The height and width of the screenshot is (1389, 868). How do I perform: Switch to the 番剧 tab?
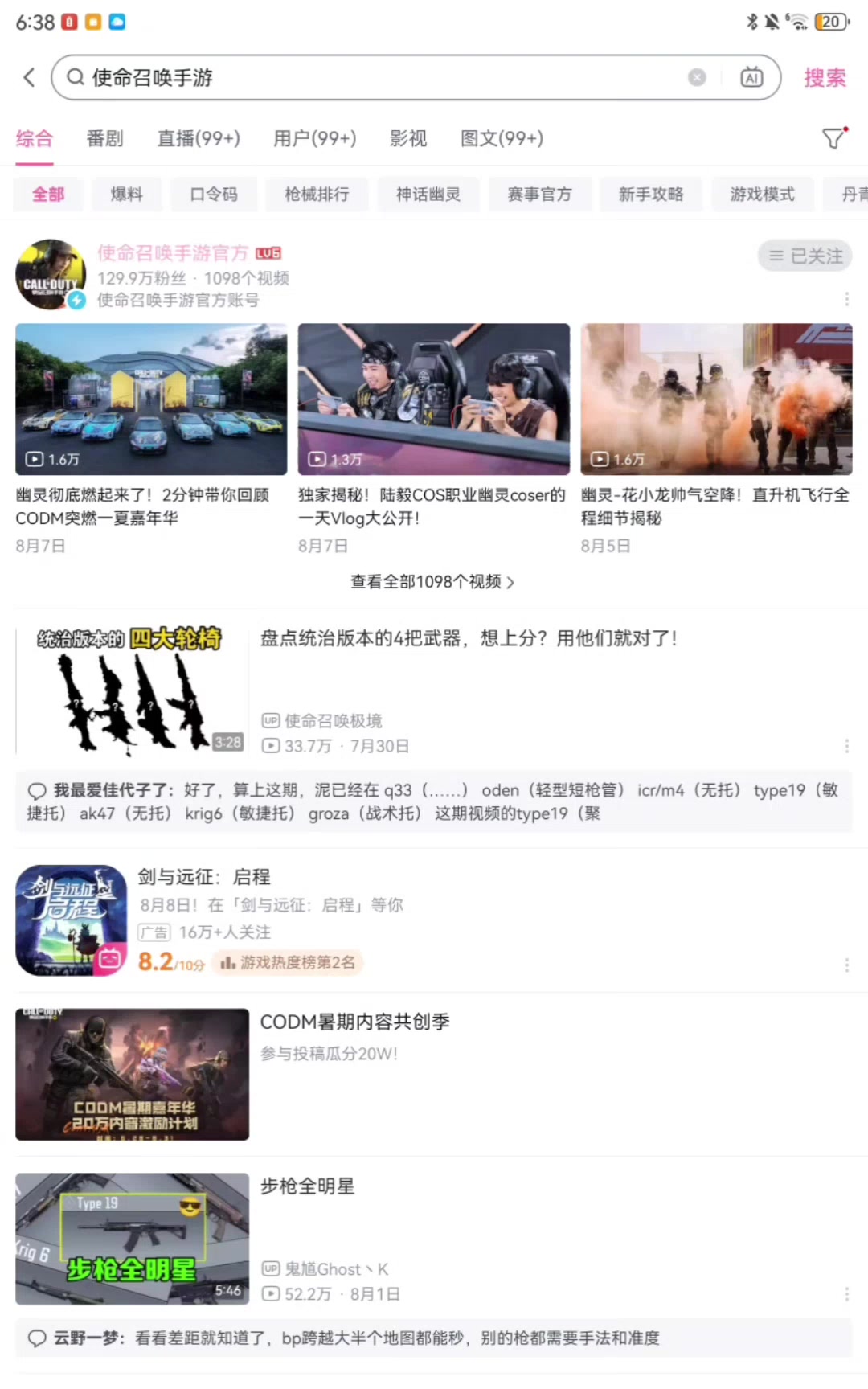coord(105,138)
